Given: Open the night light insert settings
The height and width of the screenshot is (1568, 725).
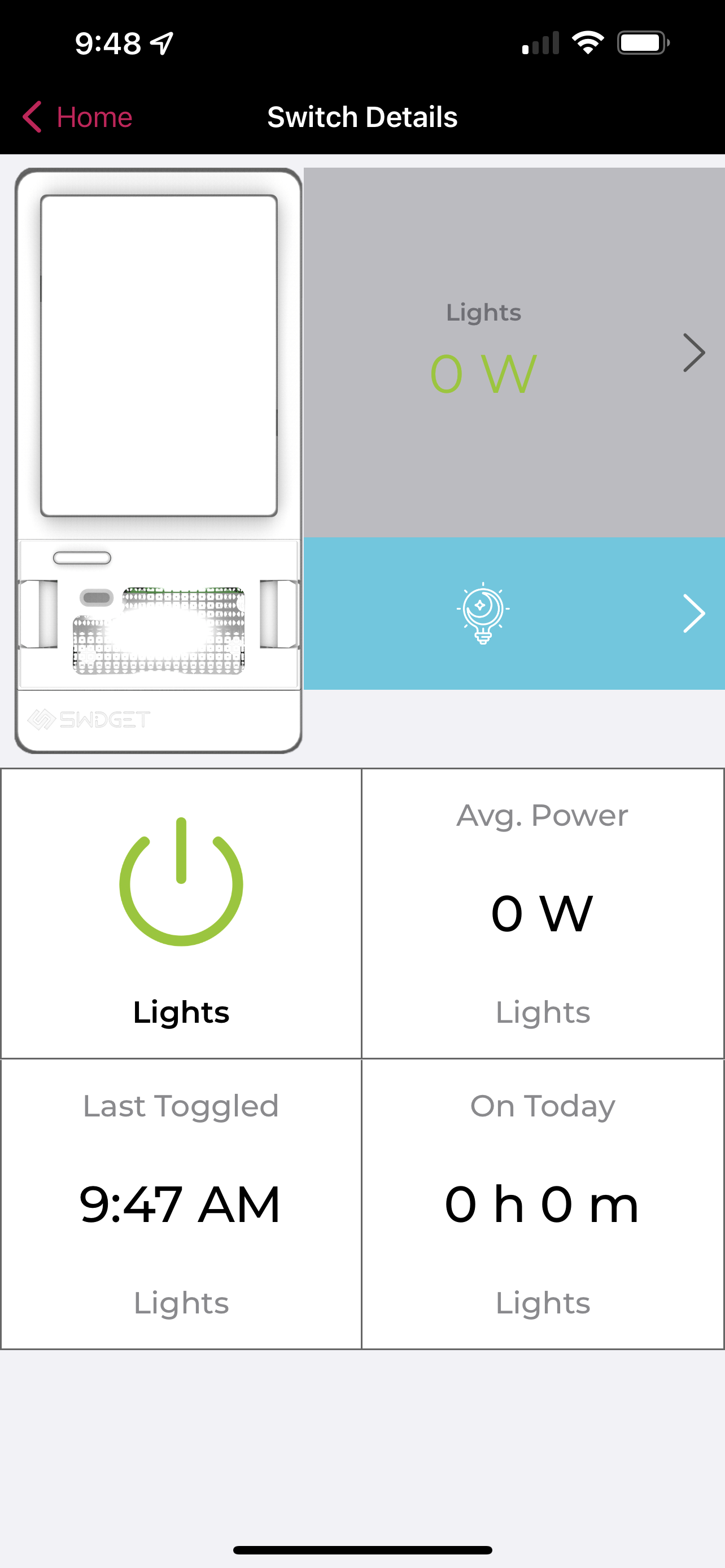Looking at the screenshot, I should pos(514,614).
